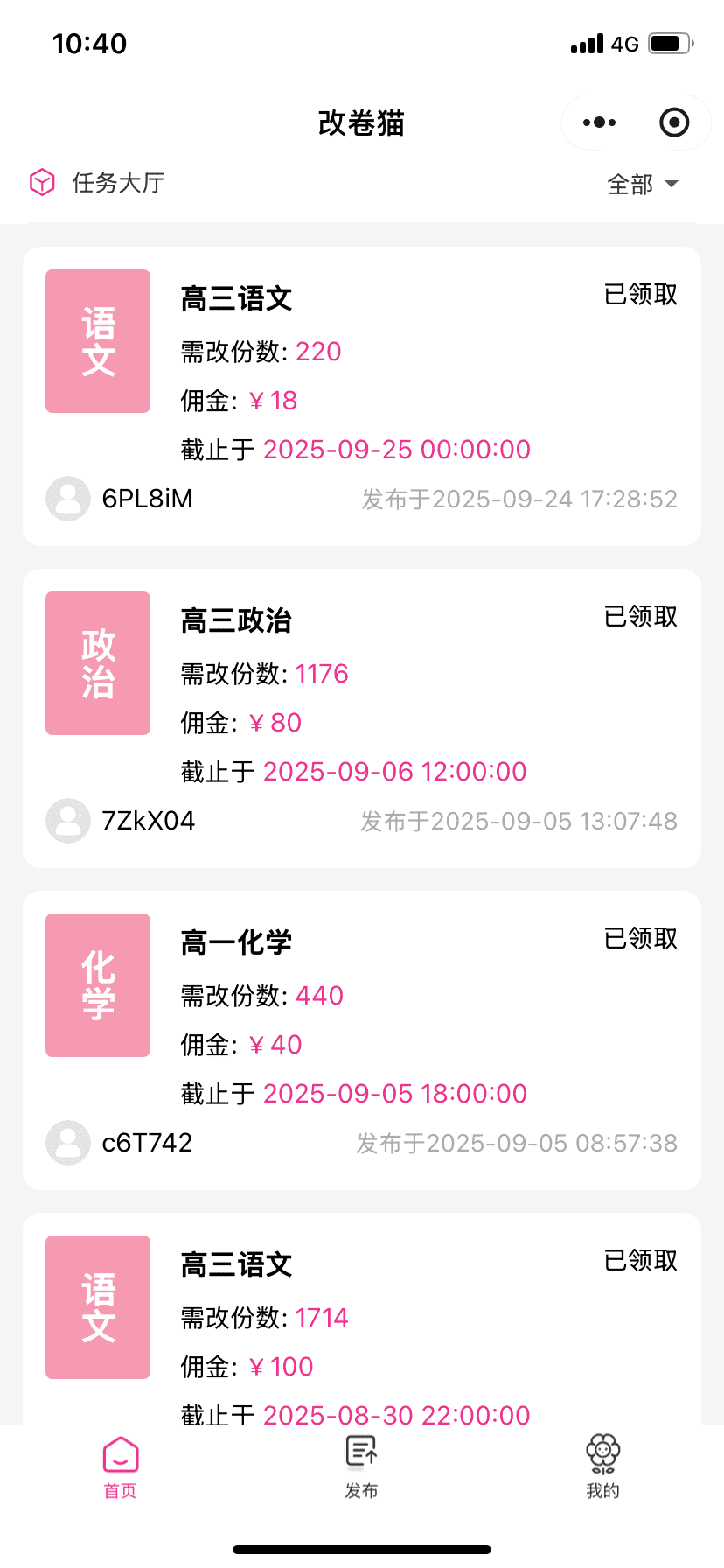This screenshot has height=1568, width=724.
Task: Switch to the 发布 tab
Action: [x=361, y=1466]
